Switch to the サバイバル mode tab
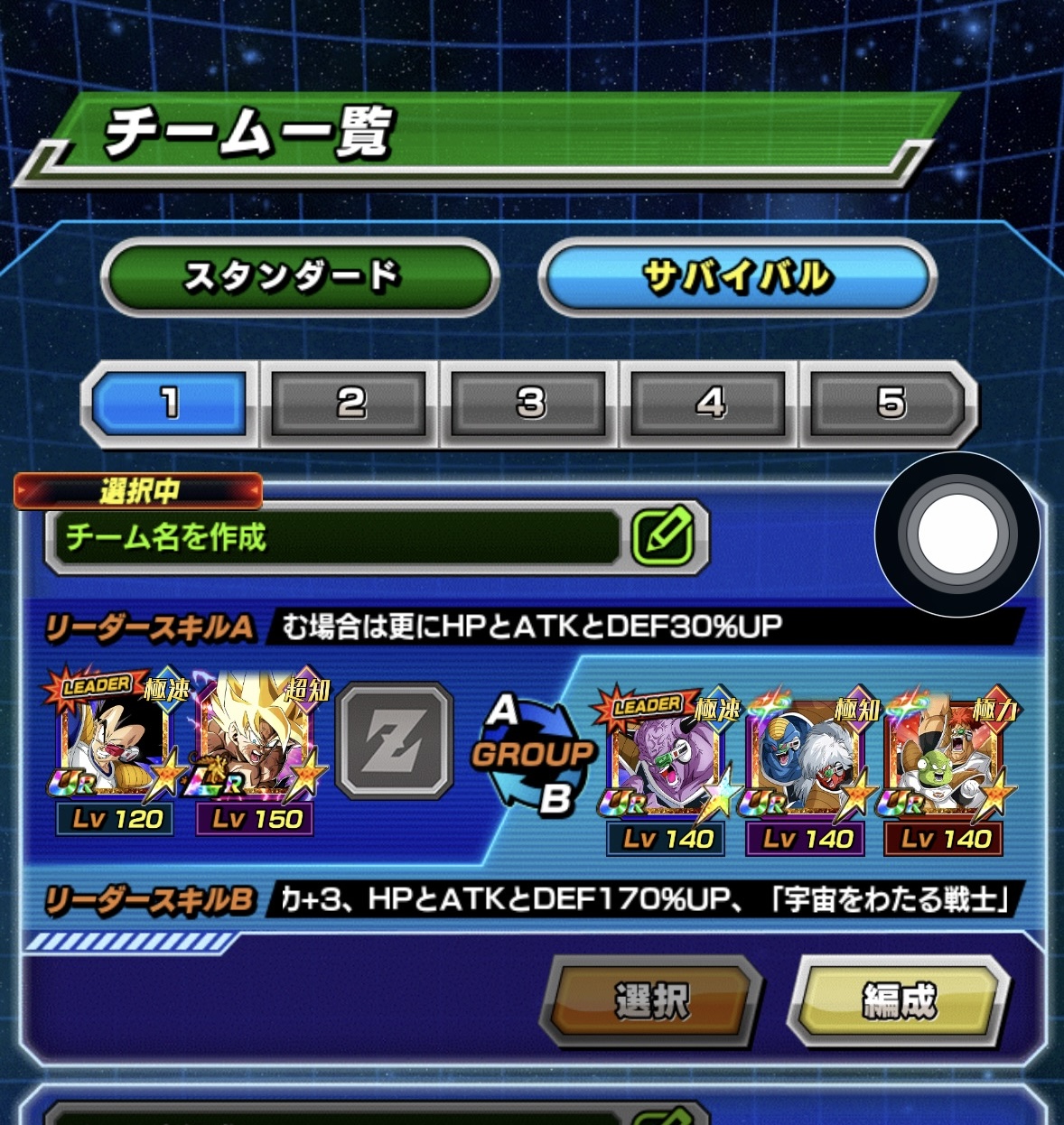The image size is (1064, 1125). coord(736,276)
